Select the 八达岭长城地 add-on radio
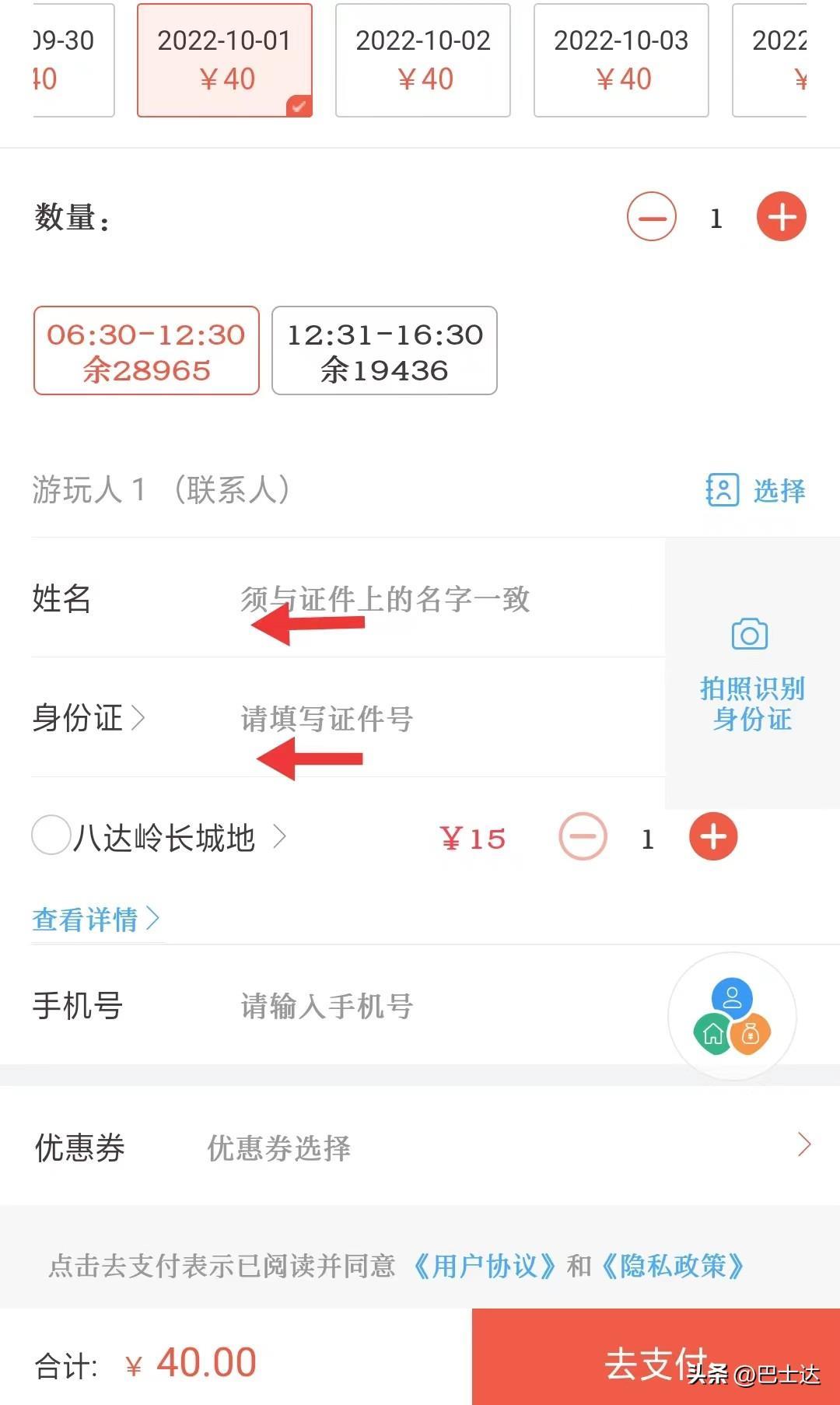Image resolution: width=840 pixels, height=1405 pixels. coord(51,836)
